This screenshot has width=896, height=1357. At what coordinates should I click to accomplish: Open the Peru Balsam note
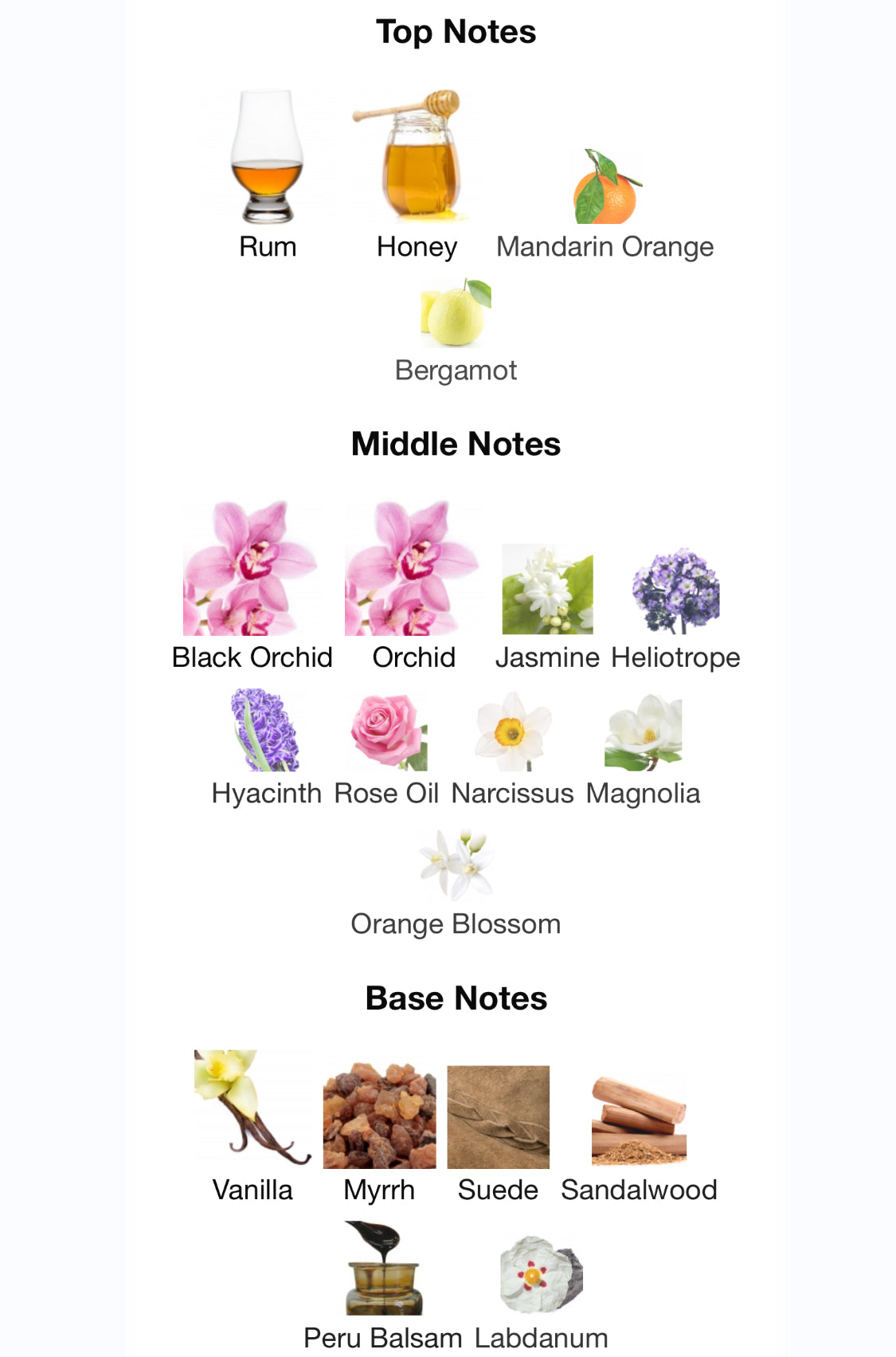tap(383, 1269)
